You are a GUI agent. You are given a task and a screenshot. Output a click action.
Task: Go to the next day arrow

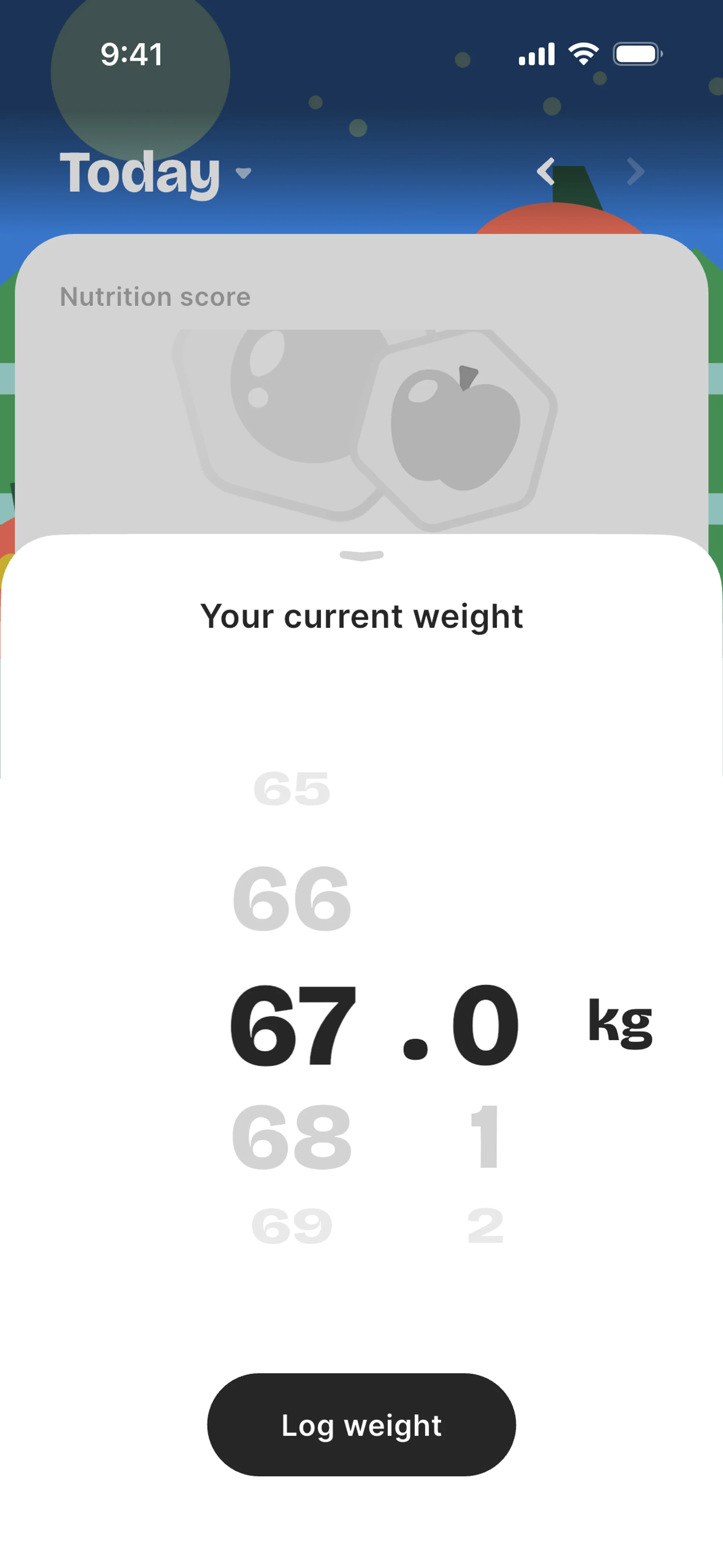635,172
